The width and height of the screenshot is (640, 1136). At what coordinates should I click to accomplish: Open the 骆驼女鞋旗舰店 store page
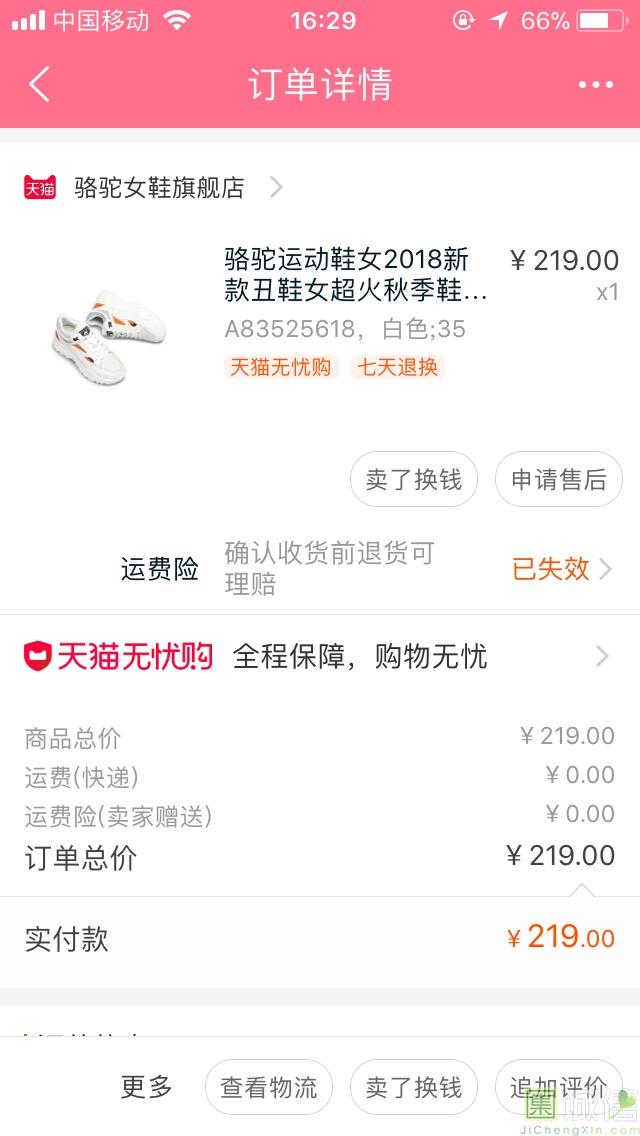coord(160,187)
